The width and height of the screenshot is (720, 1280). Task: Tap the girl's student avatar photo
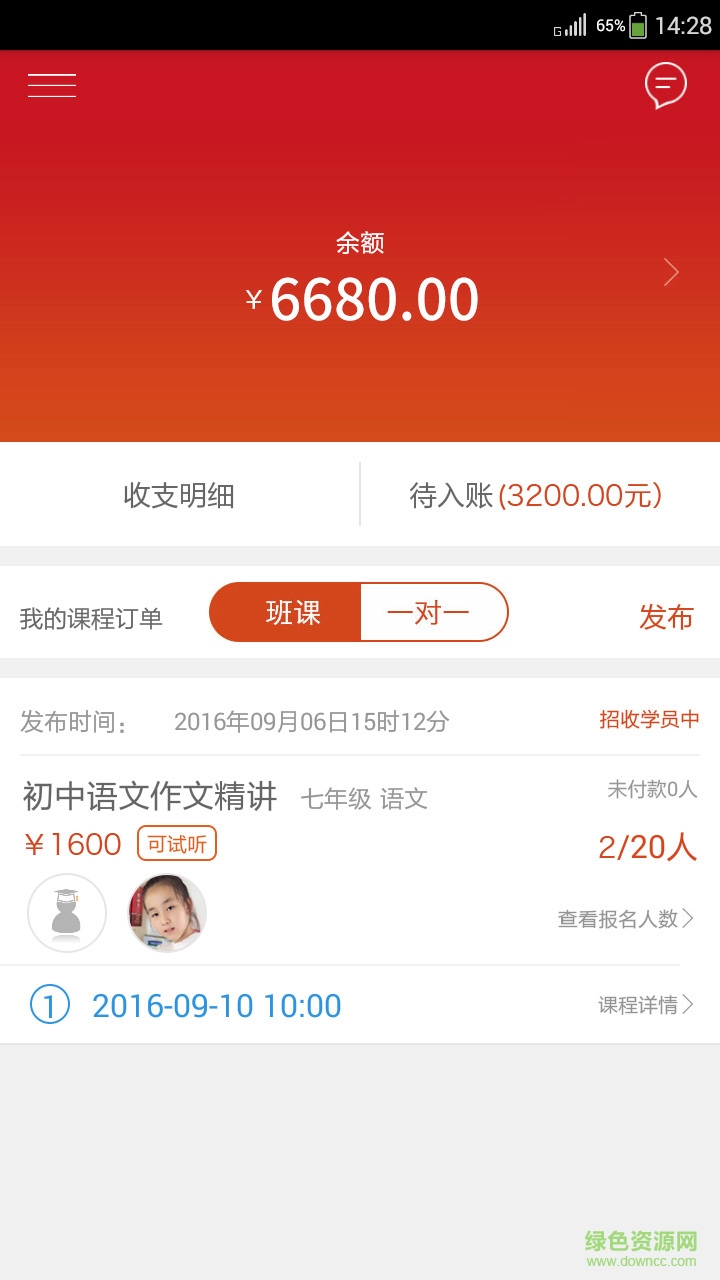coord(167,913)
